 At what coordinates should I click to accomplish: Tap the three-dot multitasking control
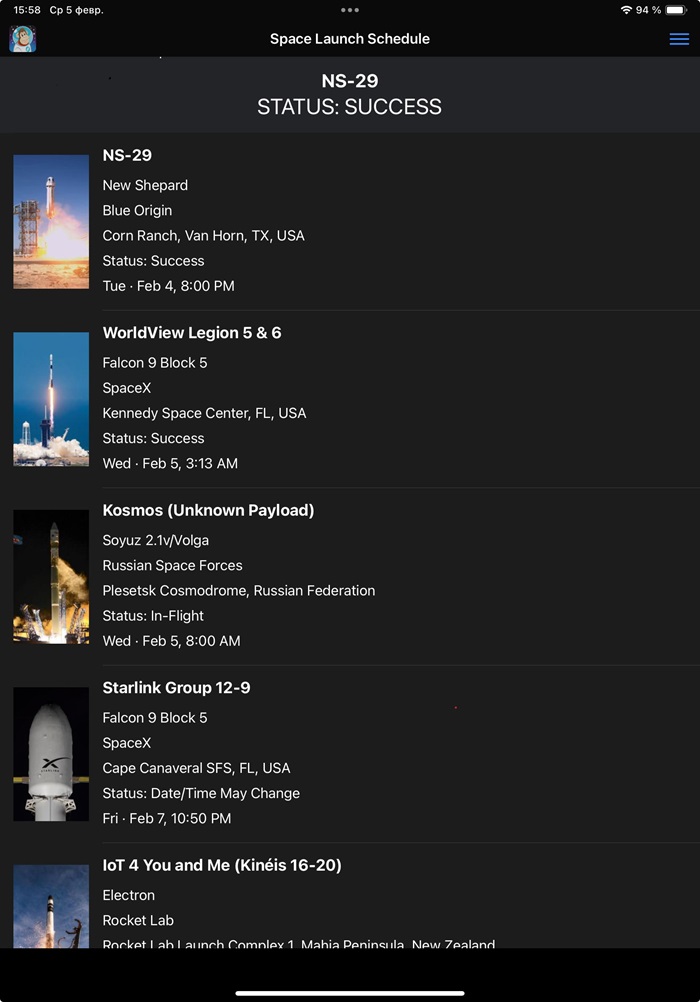pyautogui.click(x=350, y=10)
